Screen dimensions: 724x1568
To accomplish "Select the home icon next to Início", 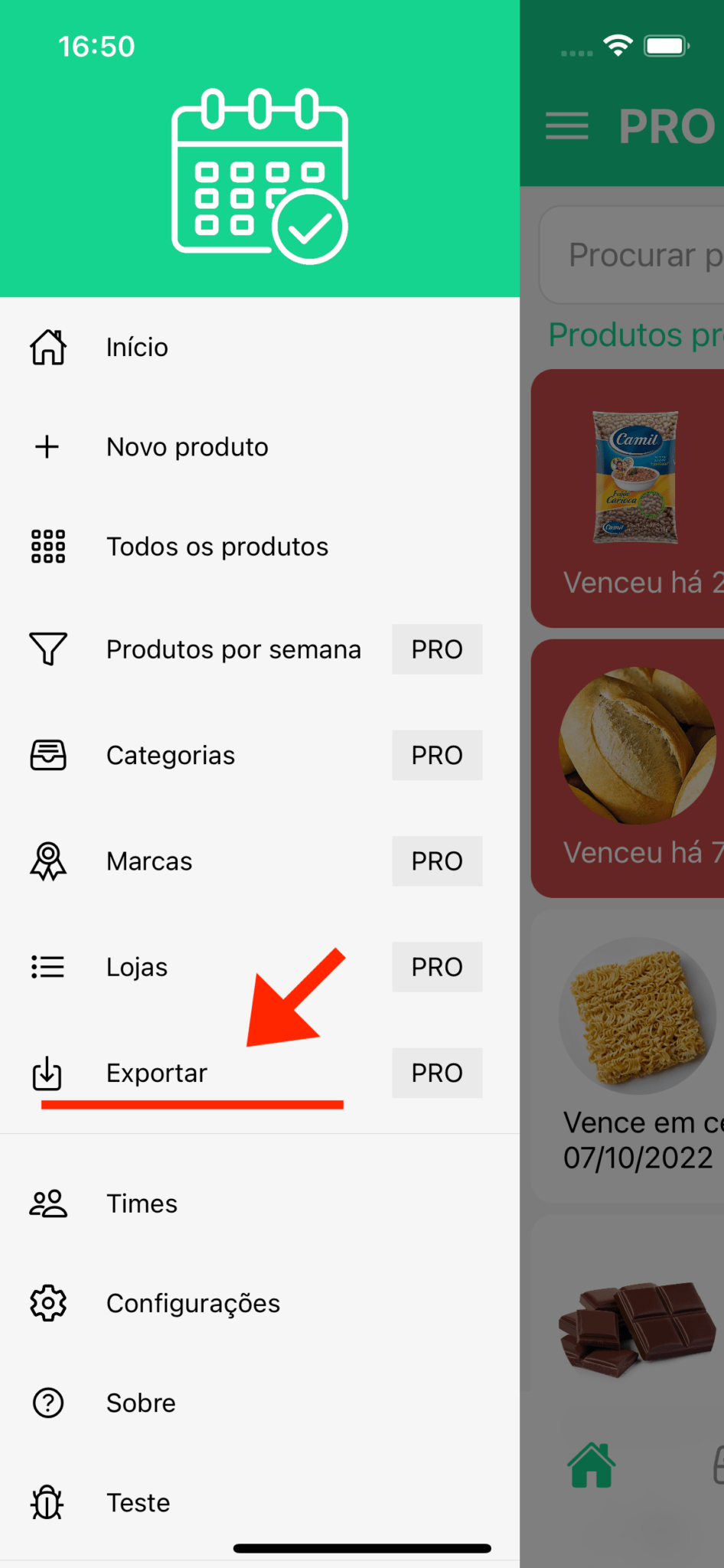I will click(47, 347).
